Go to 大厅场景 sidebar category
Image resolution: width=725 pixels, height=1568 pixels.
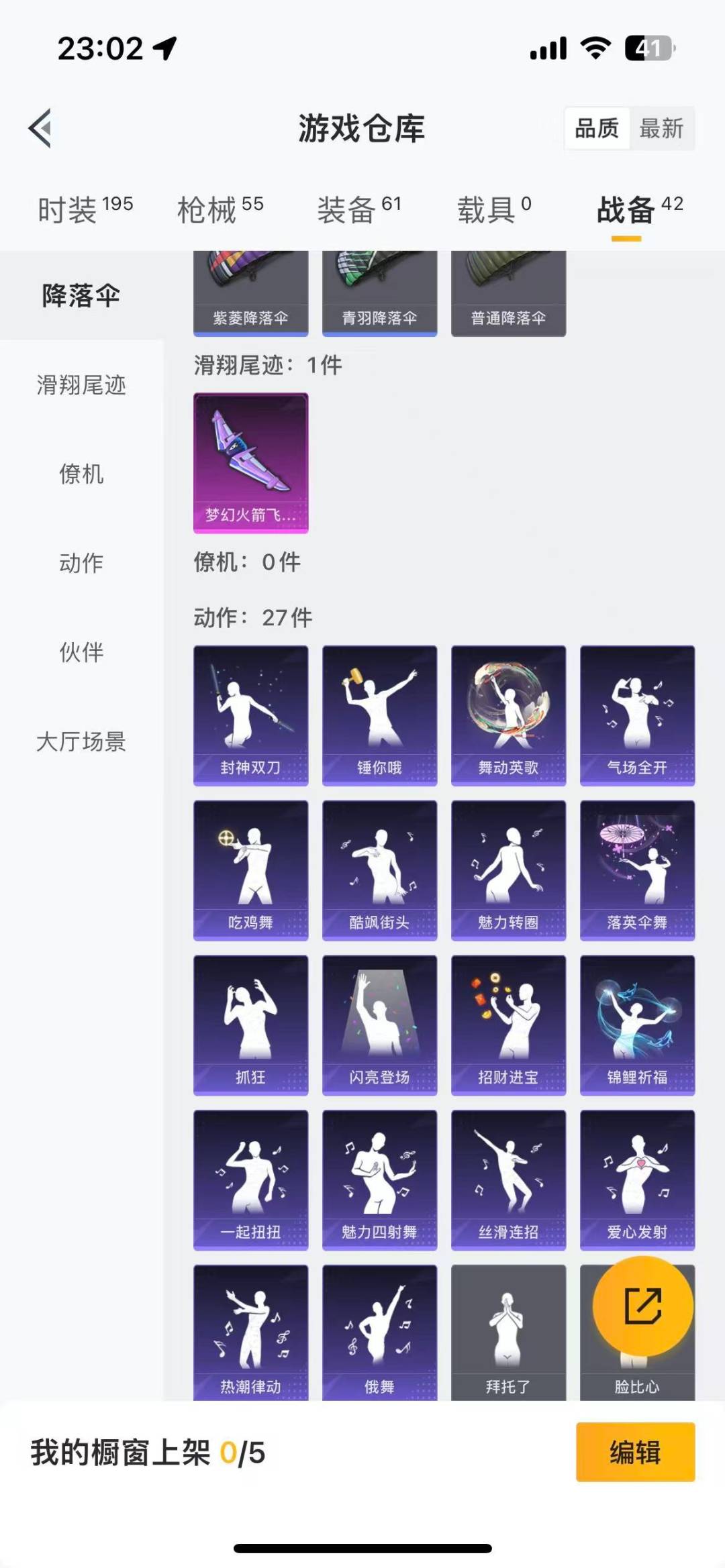click(81, 741)
